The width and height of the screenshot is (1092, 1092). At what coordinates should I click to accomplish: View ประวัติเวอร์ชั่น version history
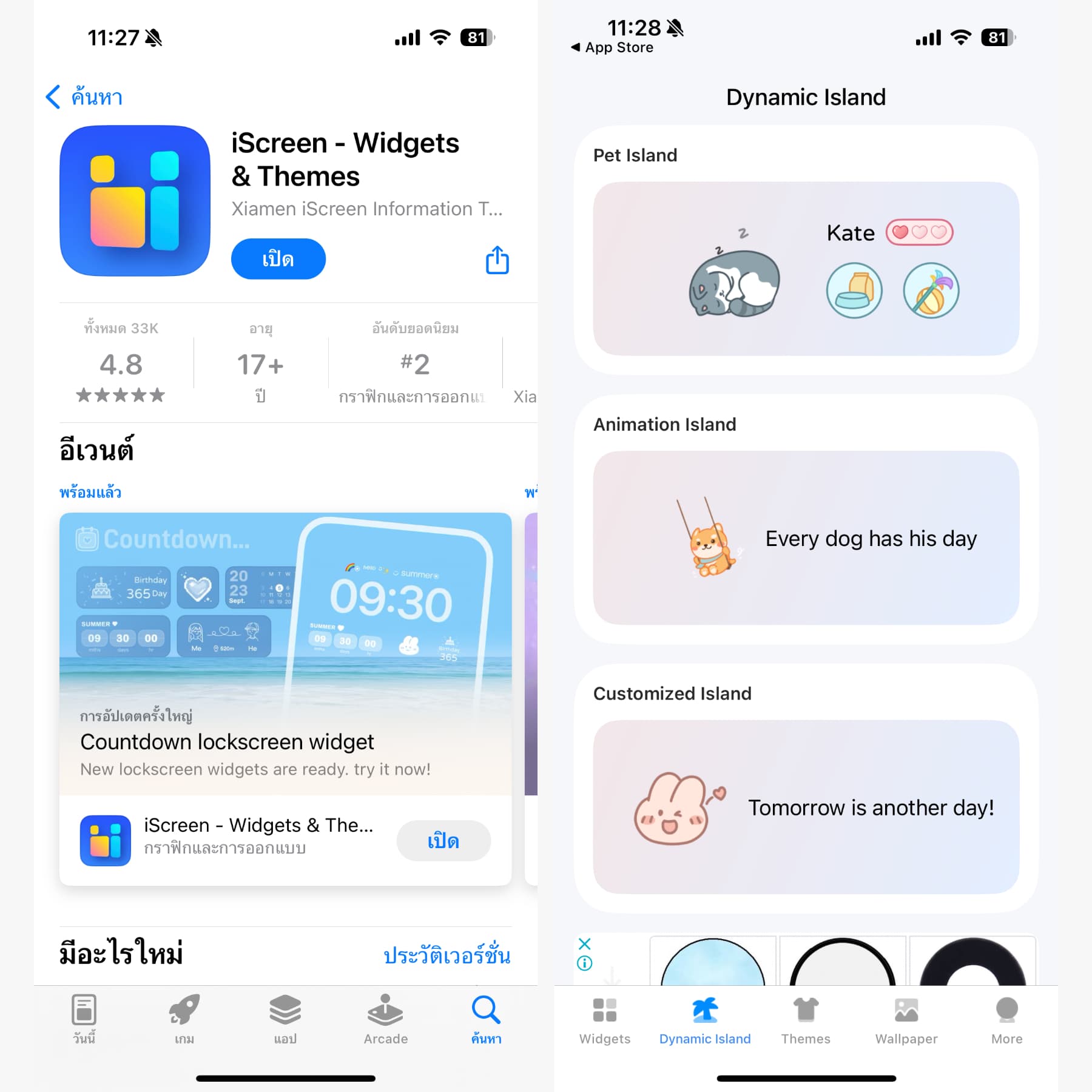[447, 955]
